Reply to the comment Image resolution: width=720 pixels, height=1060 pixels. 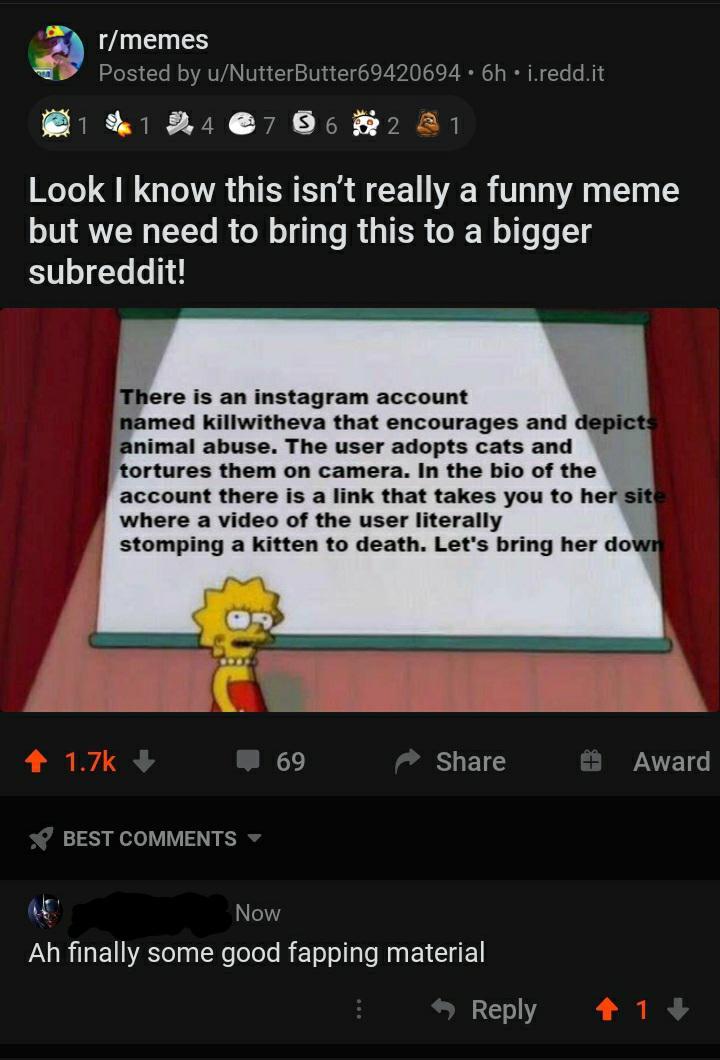[x=484, y=1010]
